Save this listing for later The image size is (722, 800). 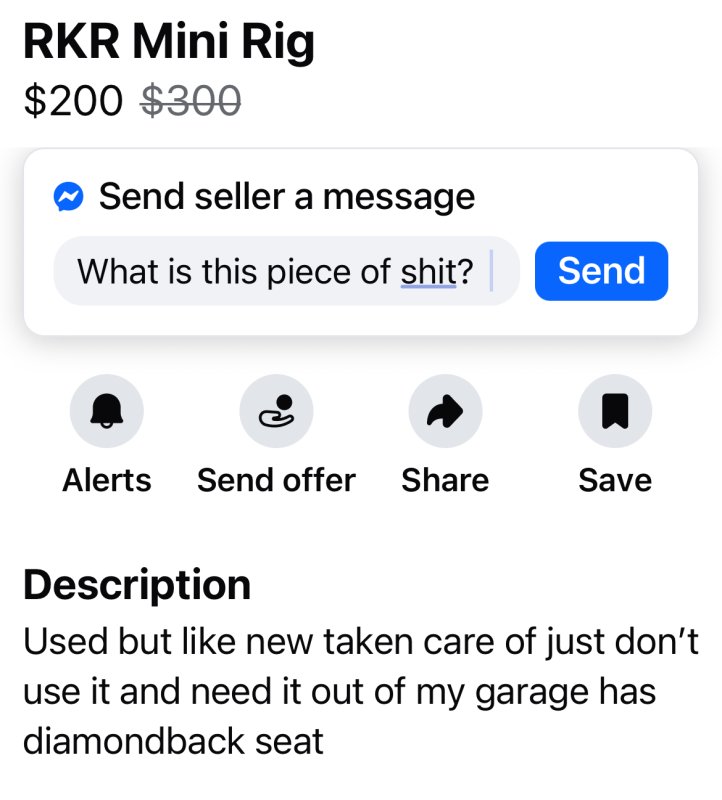point(615,412)
